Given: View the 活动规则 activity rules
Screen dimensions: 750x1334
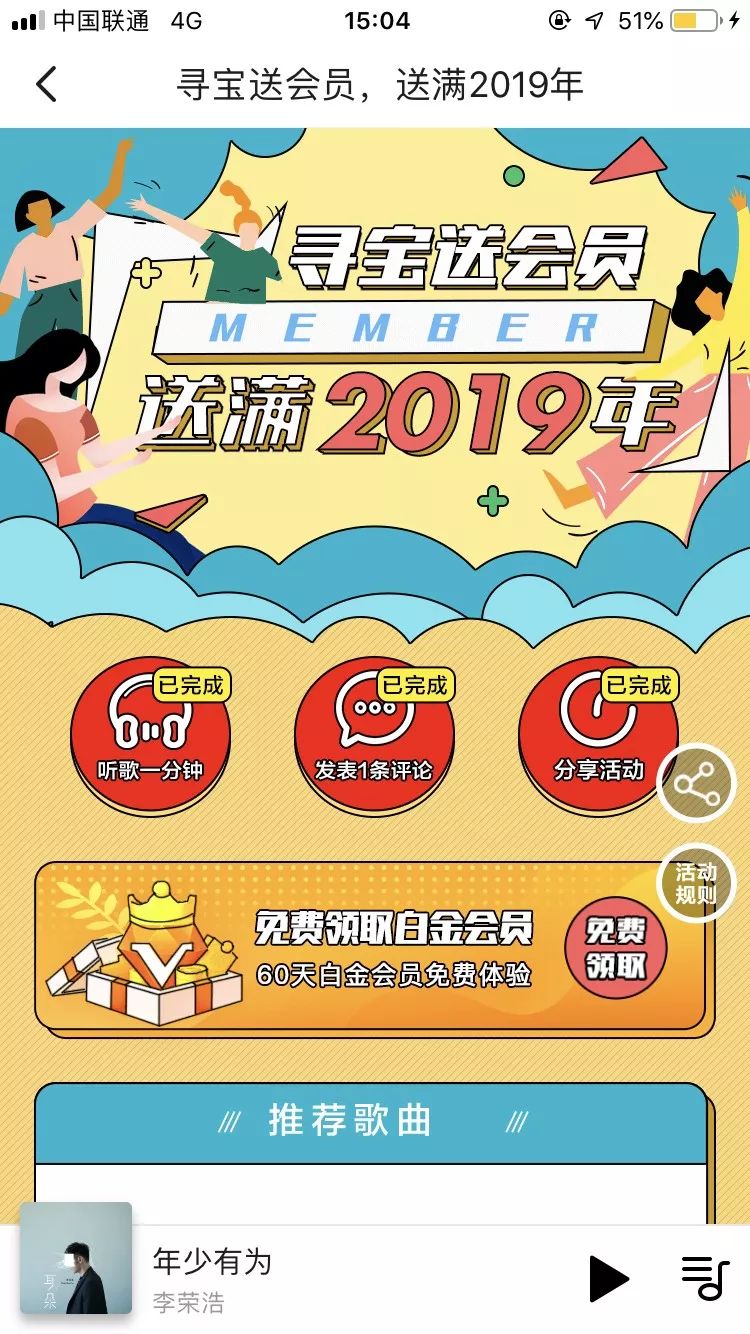Looking at the screenshot, I should coord(696,883).
